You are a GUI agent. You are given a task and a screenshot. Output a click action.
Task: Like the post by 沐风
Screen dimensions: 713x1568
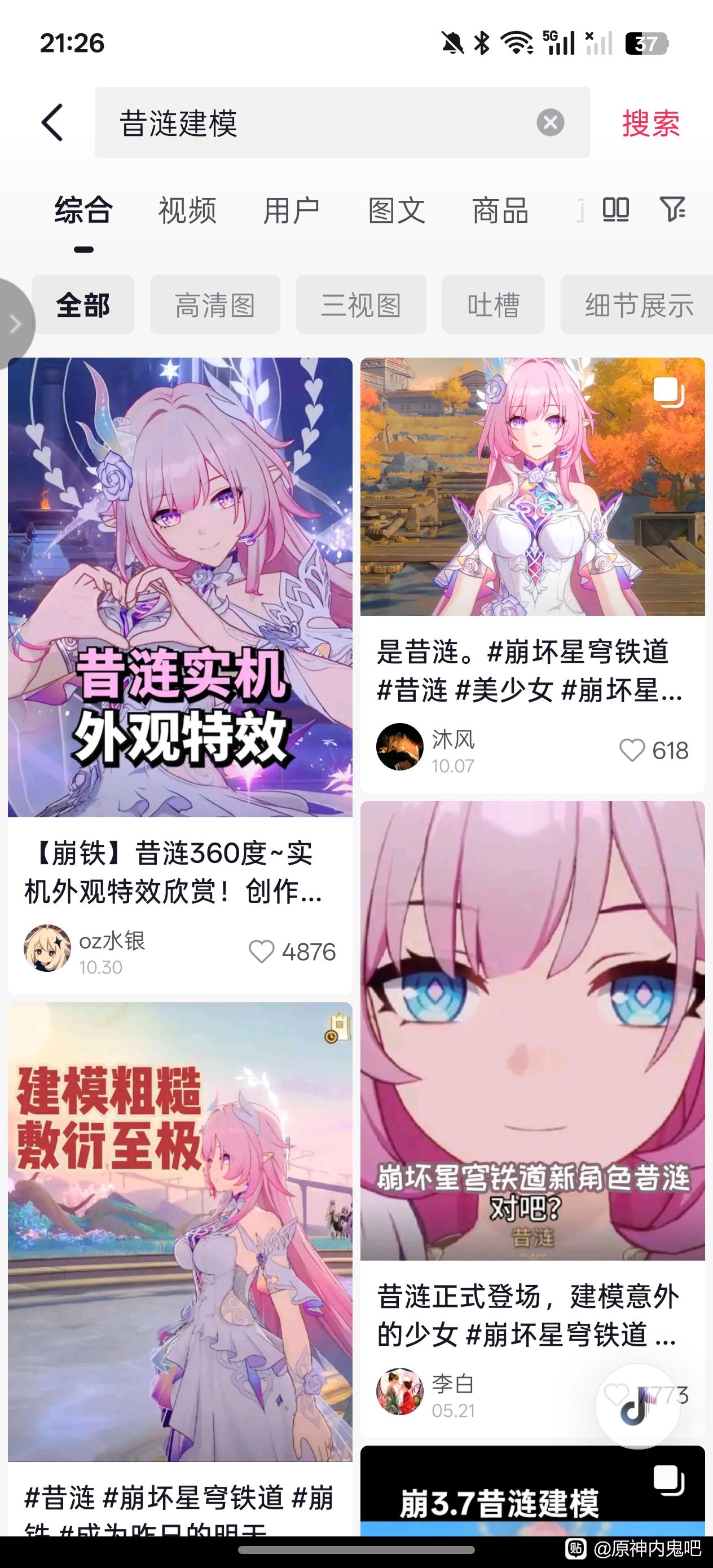click(631, 751)
